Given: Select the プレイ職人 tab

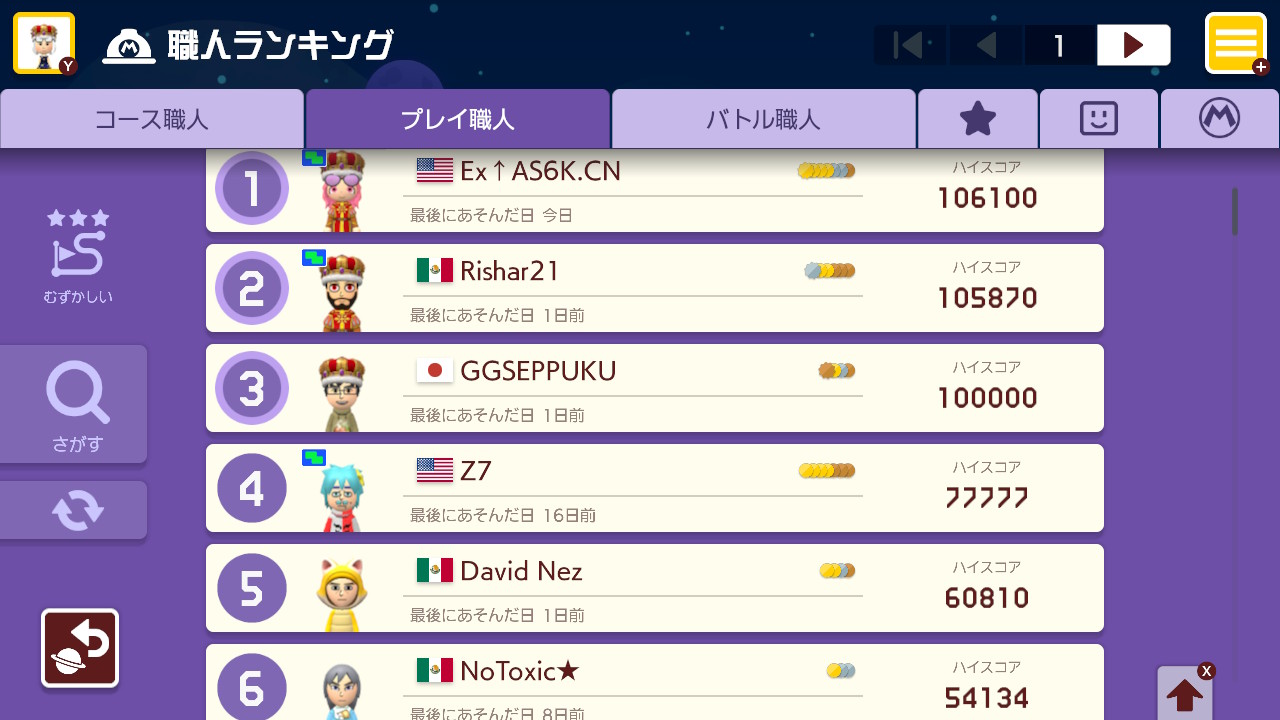Looking at the screenshot, I should coord(458,119).
